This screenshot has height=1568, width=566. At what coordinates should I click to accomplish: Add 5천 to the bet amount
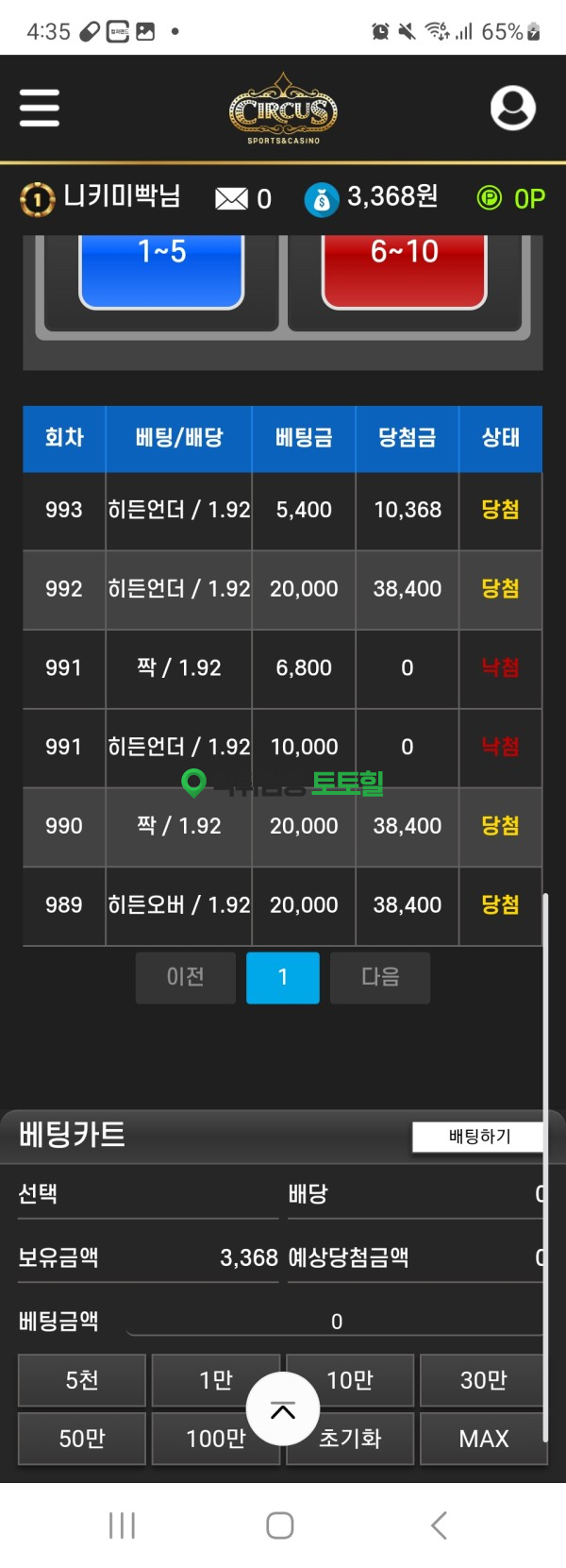(x=82, y=1380)
